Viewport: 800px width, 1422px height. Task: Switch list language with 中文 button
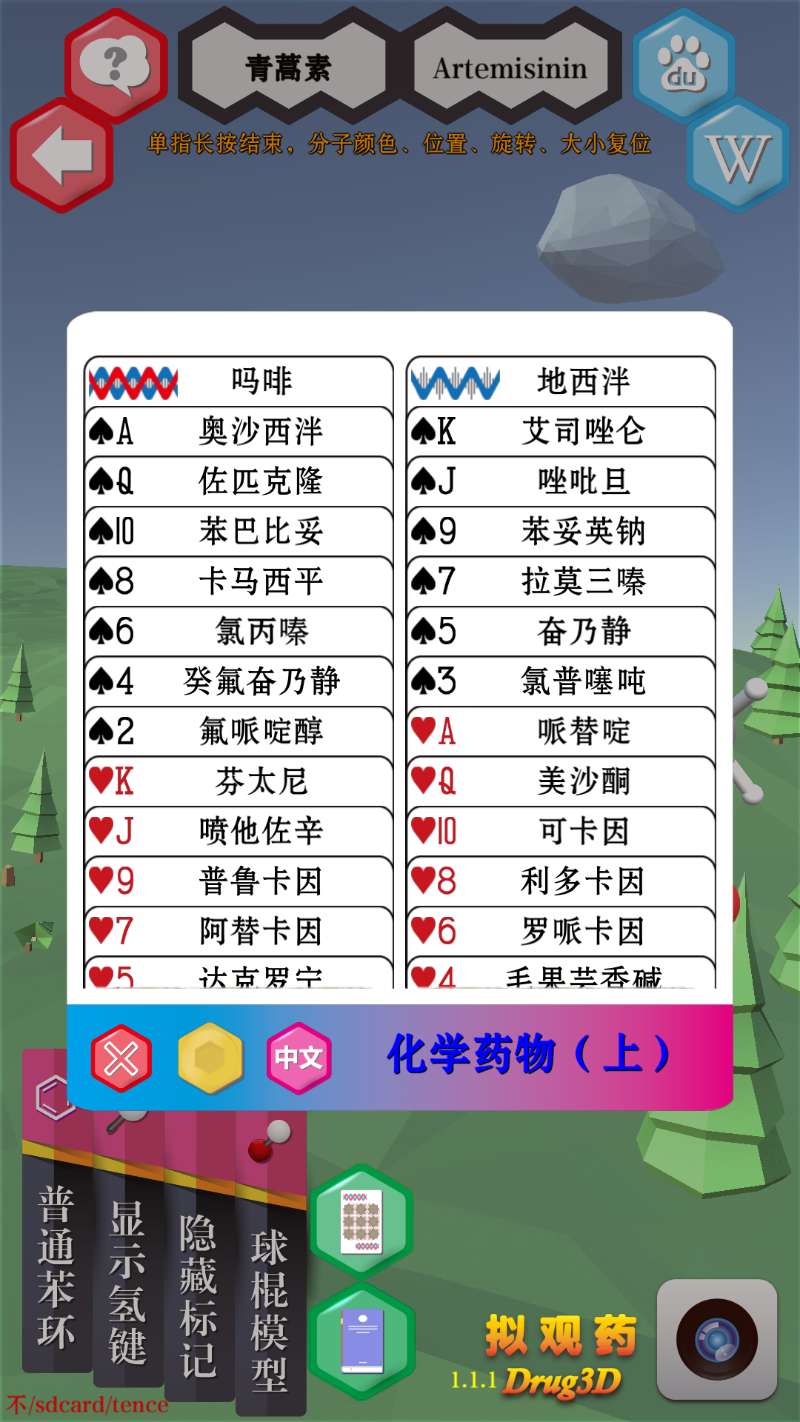coord(299,1058)
